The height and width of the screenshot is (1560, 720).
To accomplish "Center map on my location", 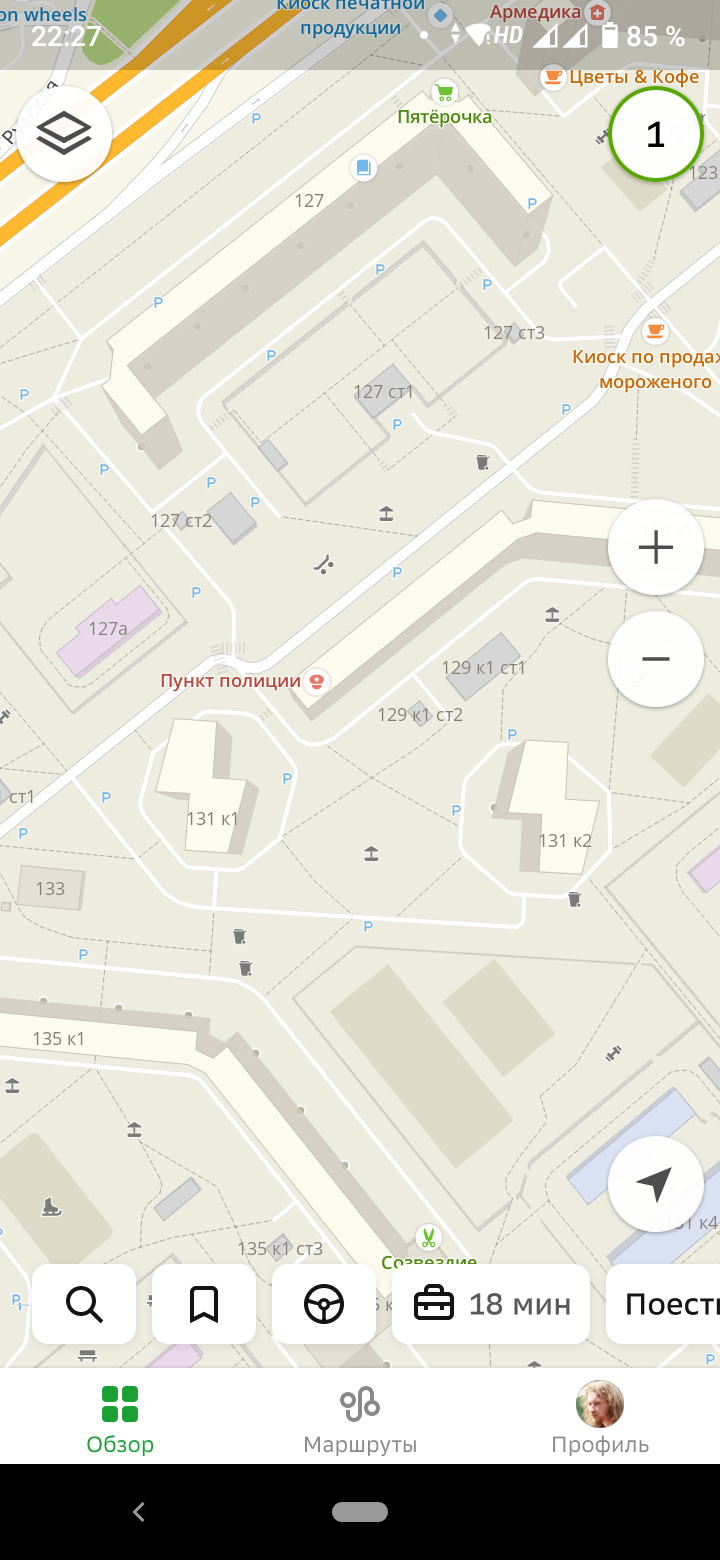I will pyautogui.click(x=655, y=1184).
